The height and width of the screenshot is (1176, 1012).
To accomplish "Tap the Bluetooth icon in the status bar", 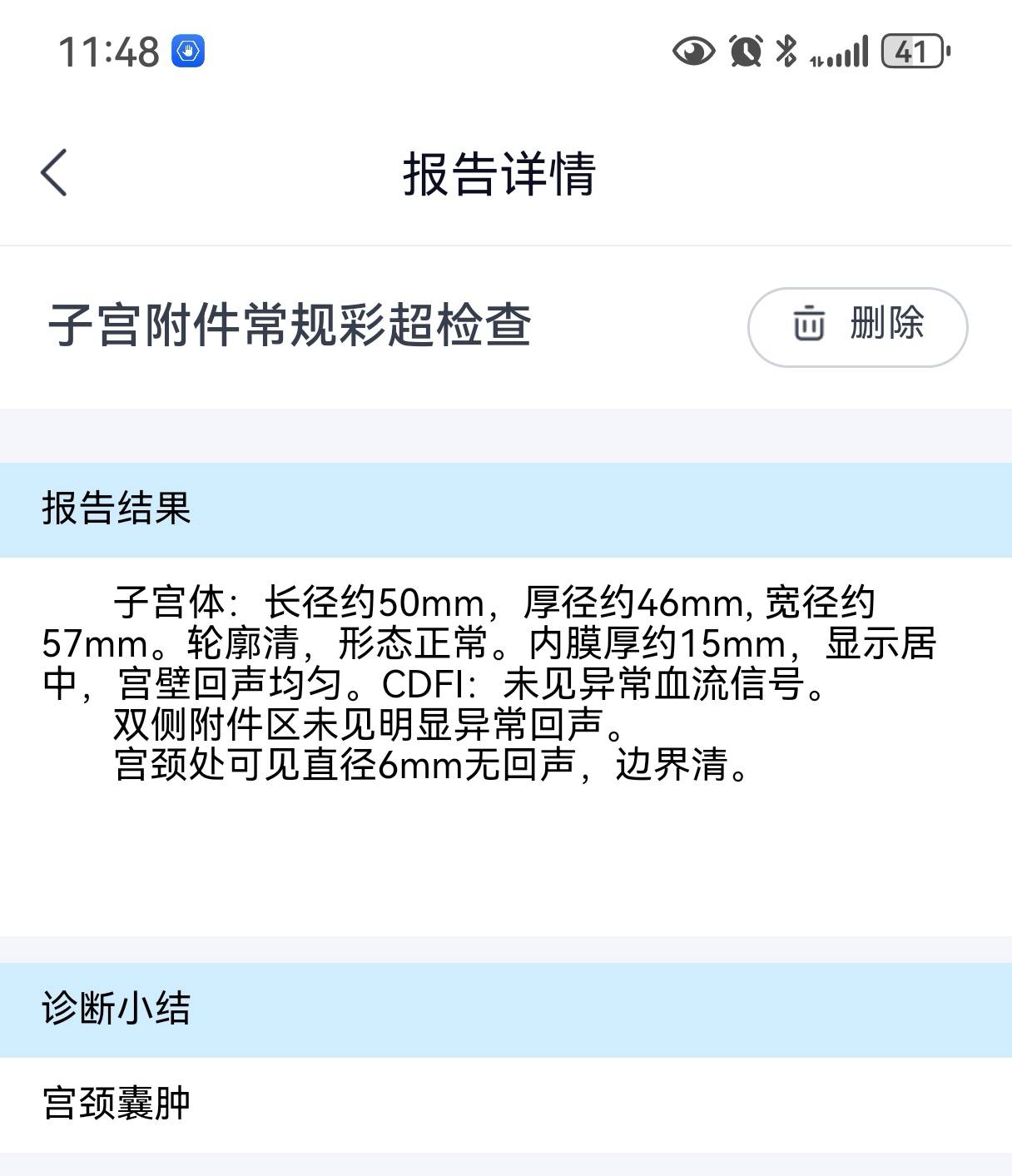I will (786, 52).
